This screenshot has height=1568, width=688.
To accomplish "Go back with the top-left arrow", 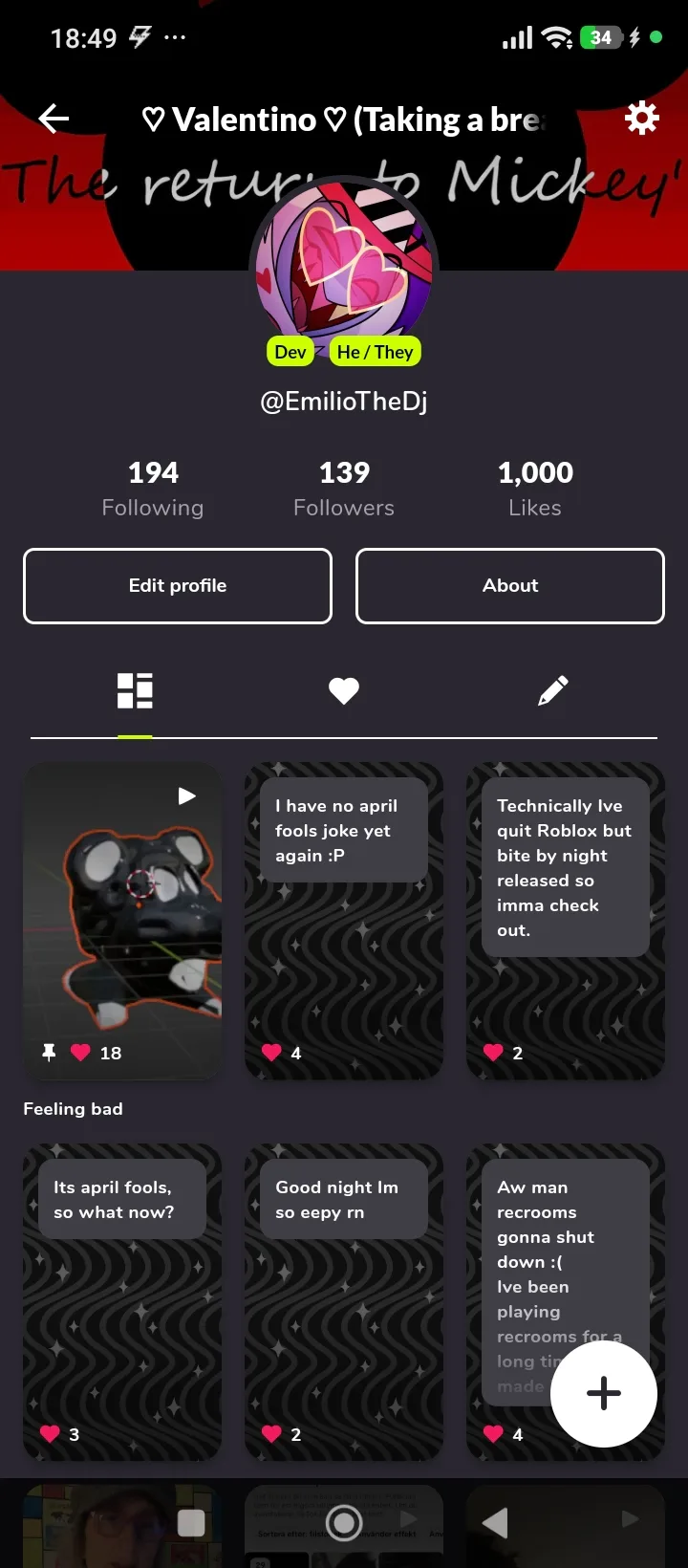I will (54, 119).
